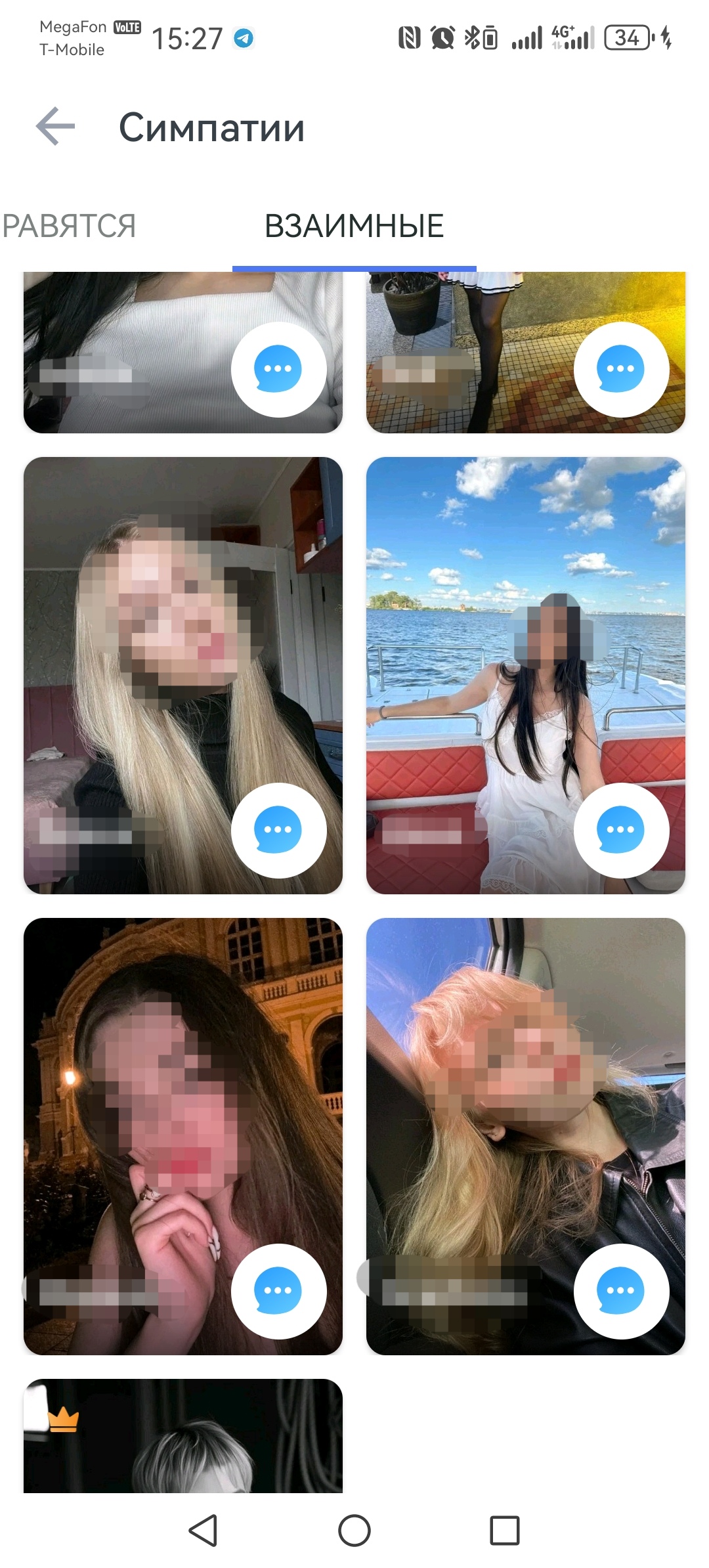Select the ВЗАИМНЫЕ tab

(354, 227)
